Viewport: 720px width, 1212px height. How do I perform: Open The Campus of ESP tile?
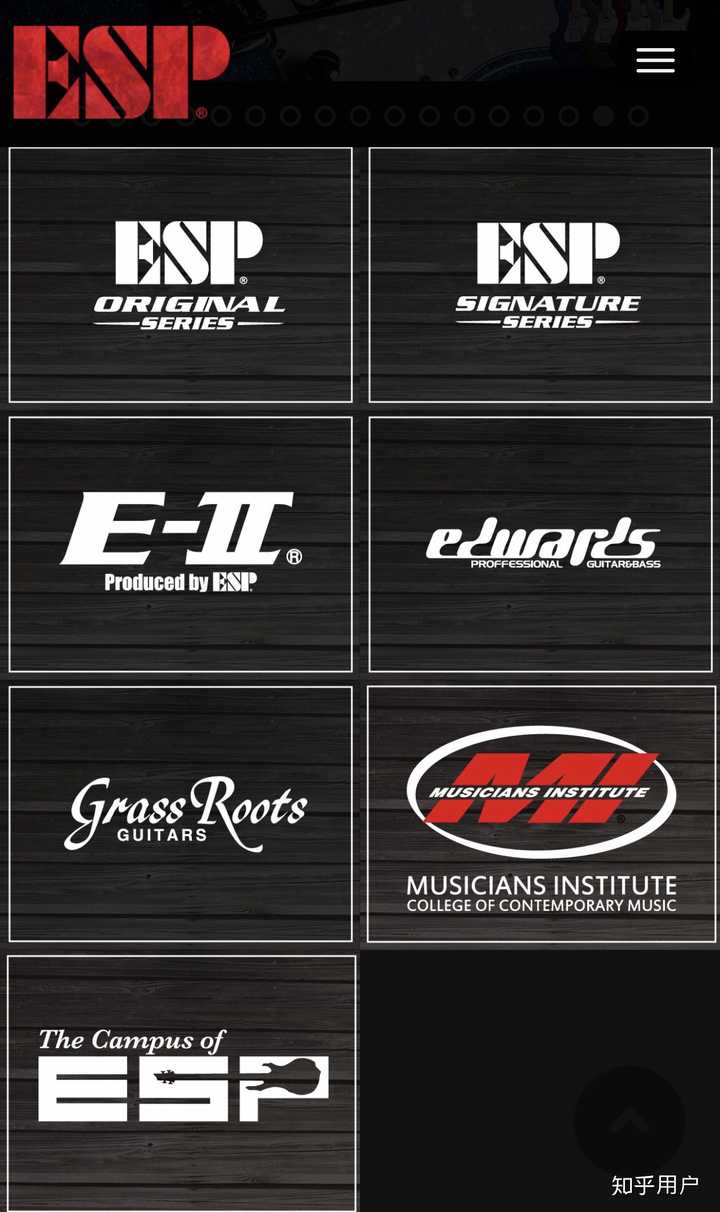point(181,1080)
